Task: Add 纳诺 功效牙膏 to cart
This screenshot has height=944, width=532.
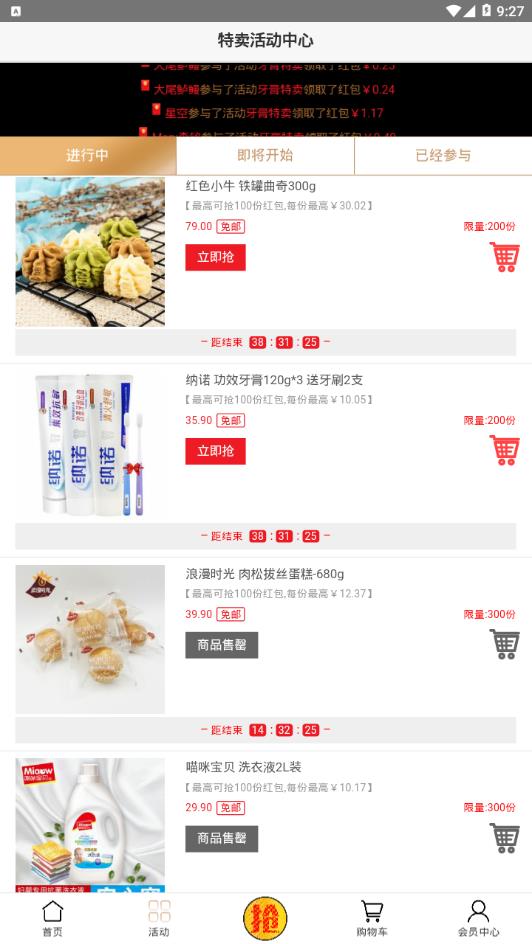Action: point(504,450)
